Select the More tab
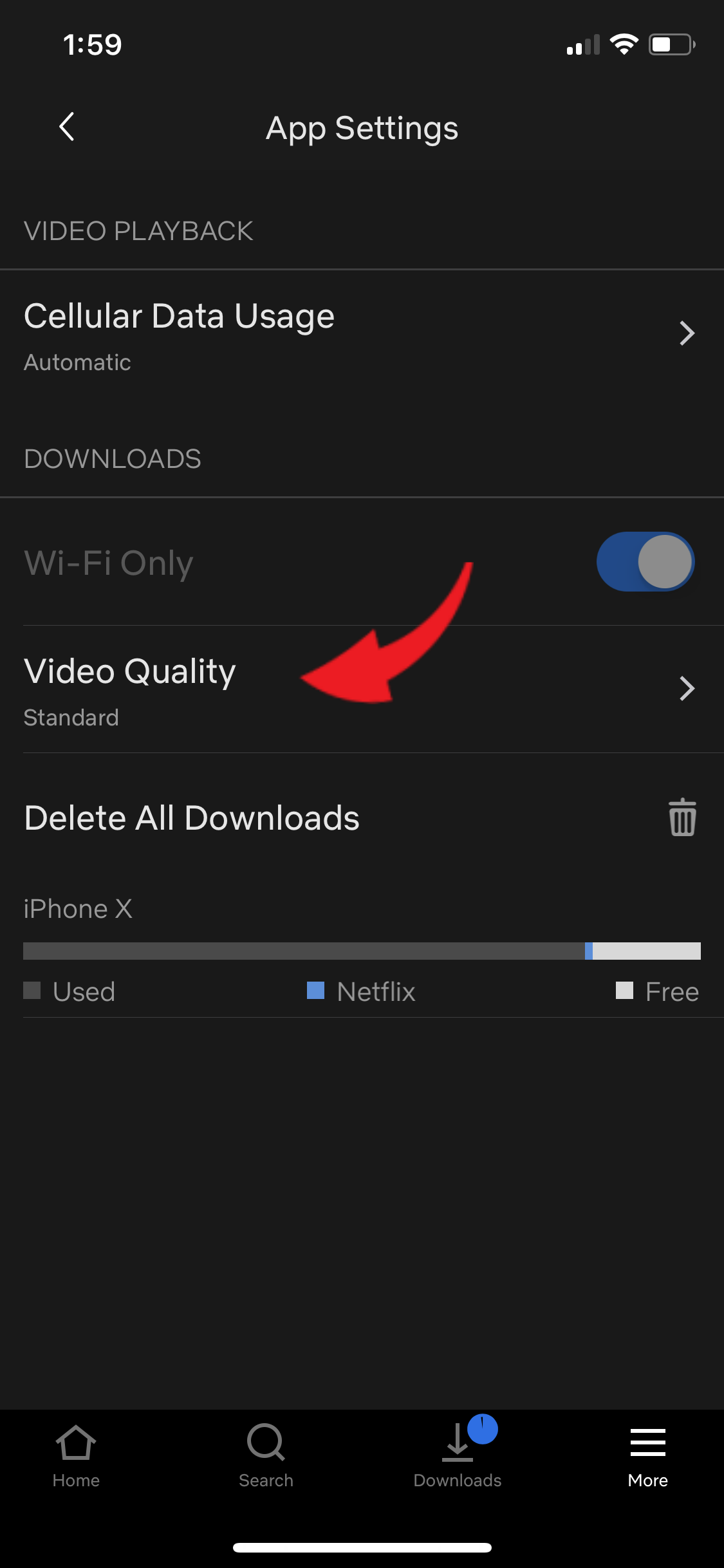 (x=647, y=1456)
